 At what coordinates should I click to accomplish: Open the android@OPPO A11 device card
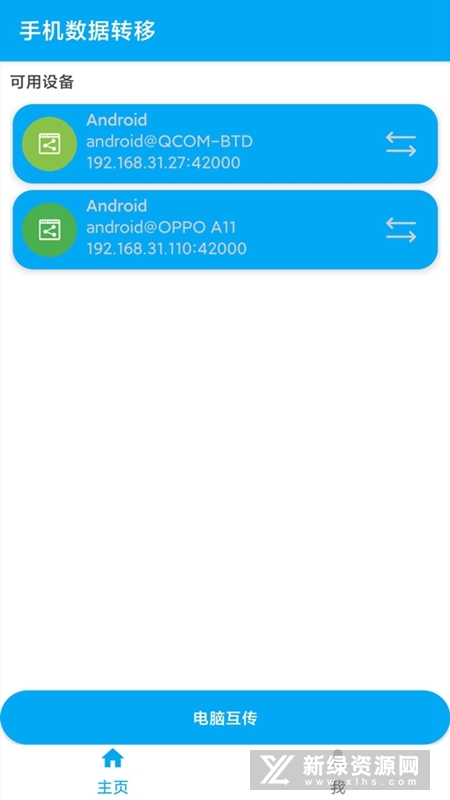coord(225,230)
